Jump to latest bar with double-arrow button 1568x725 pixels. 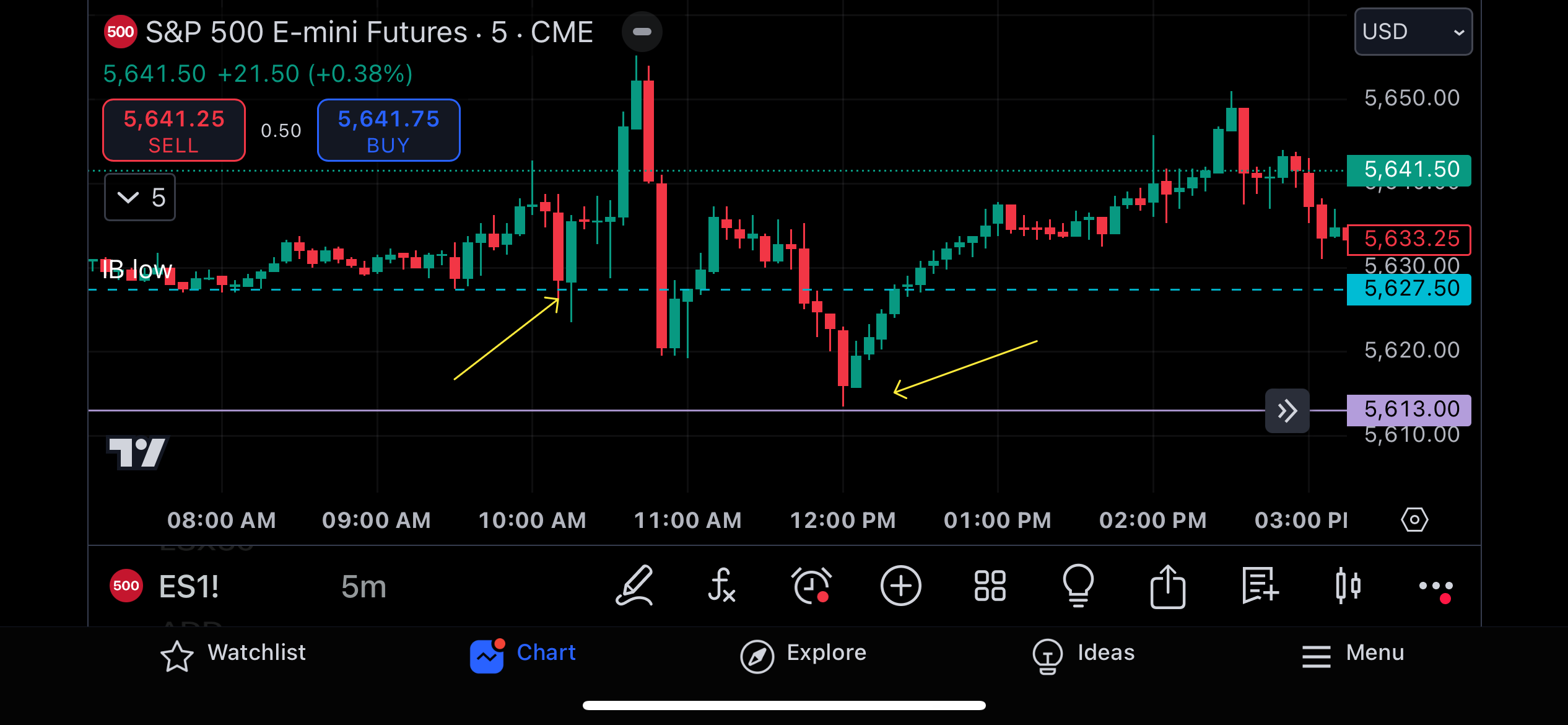(1287, 411)
